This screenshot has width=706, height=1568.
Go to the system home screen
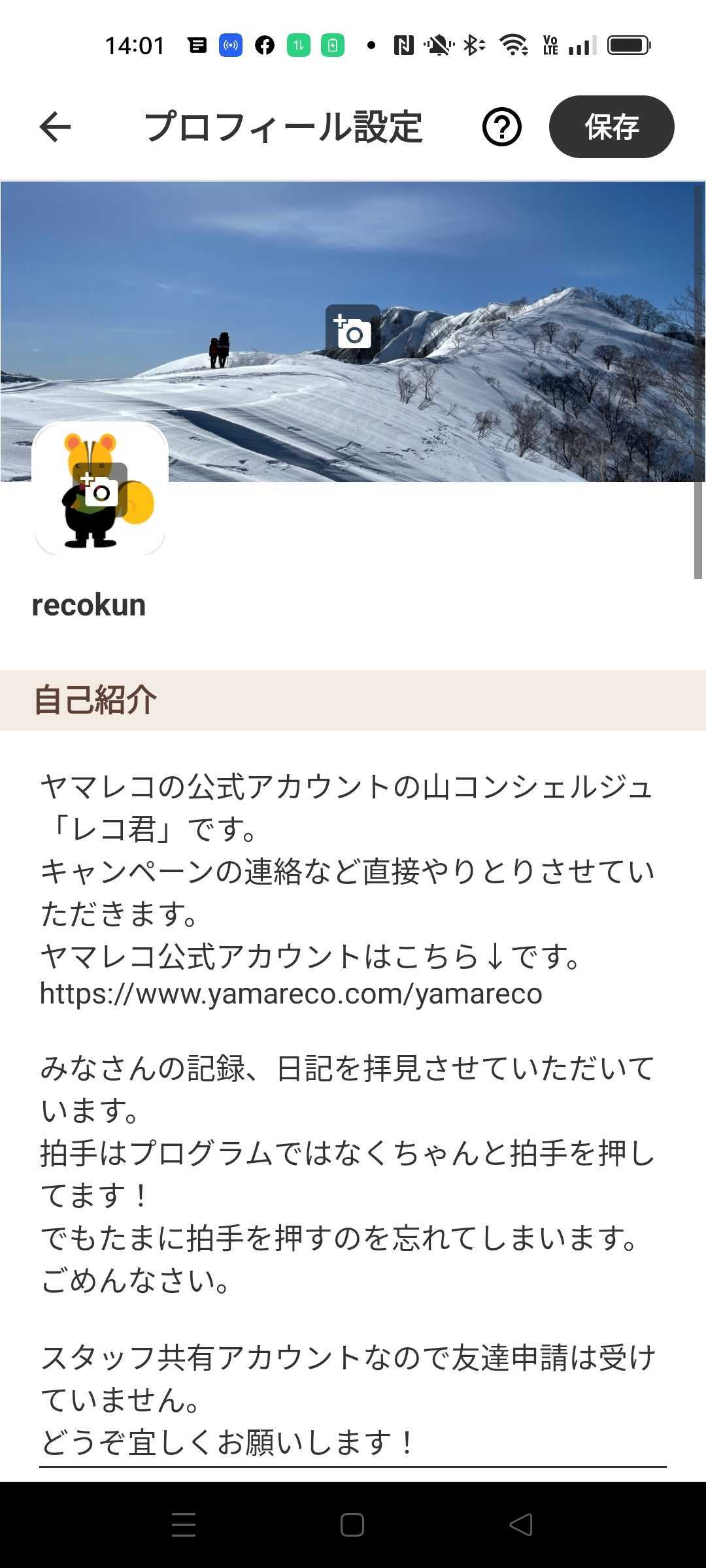pyautogui.click(x=352, y=1525)
